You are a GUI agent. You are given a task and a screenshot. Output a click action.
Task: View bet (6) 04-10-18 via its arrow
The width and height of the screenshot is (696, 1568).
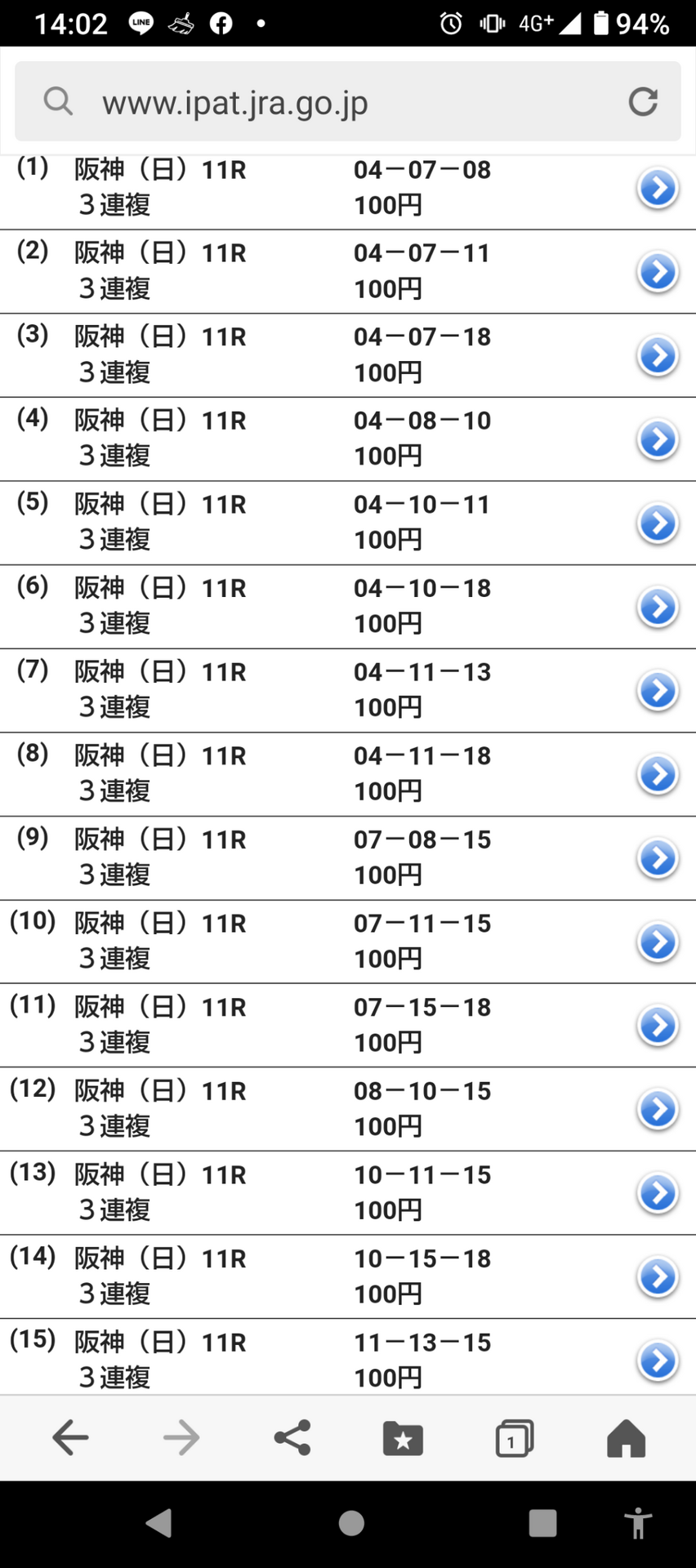click(x=658, y=607)
